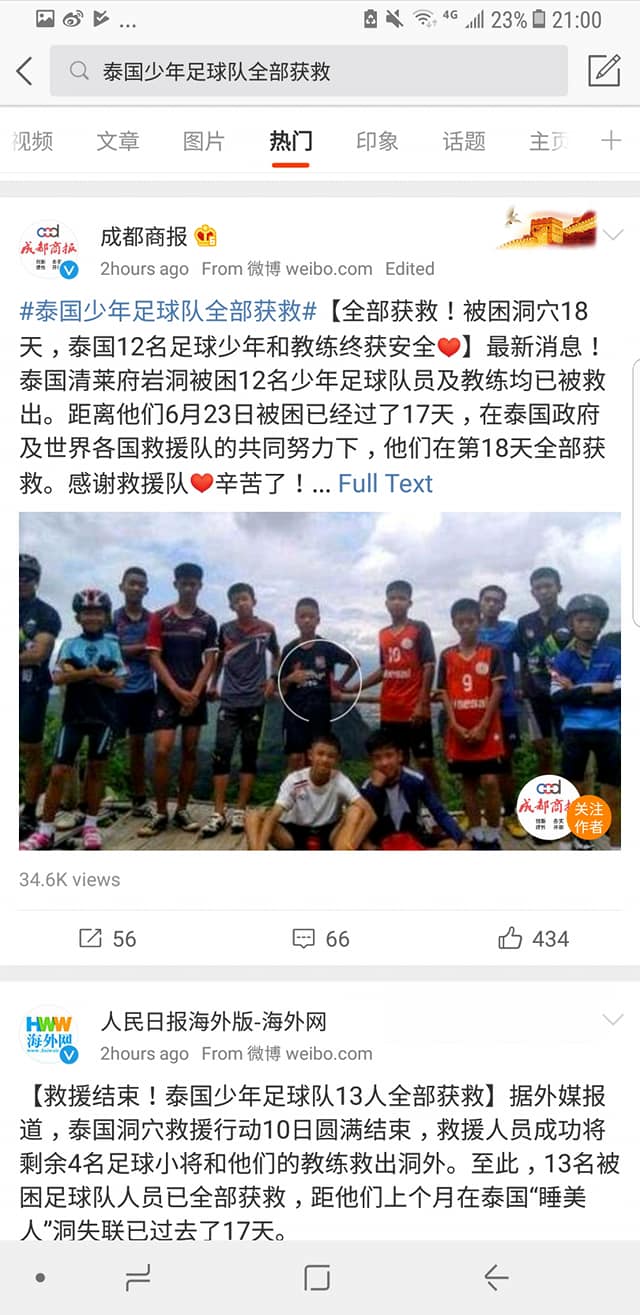Play the video in 成都商报's post
The image size is (640, 1315).
point(319,680)
